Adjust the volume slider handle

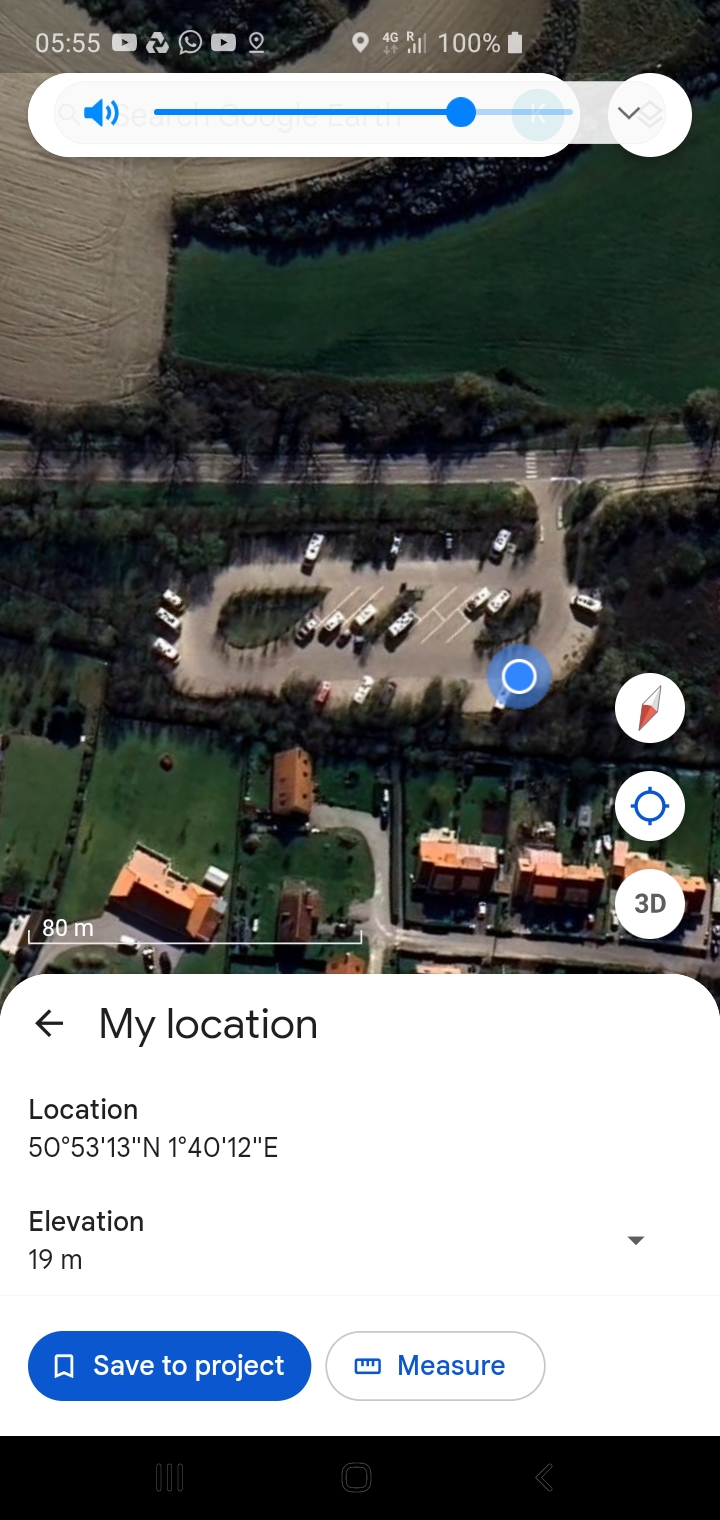(461, 113)
